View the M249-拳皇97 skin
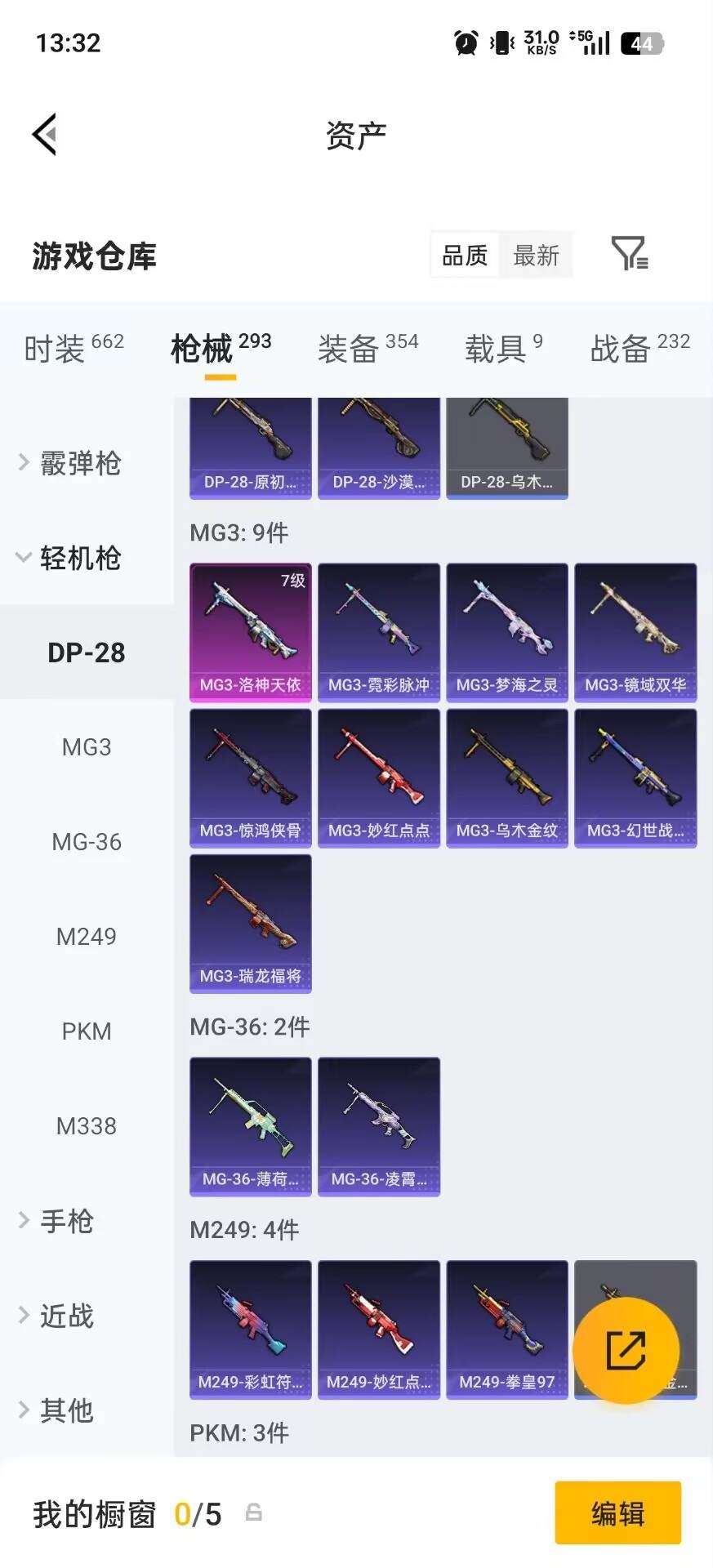713x1568 pixels. (x=507, y=1330)
